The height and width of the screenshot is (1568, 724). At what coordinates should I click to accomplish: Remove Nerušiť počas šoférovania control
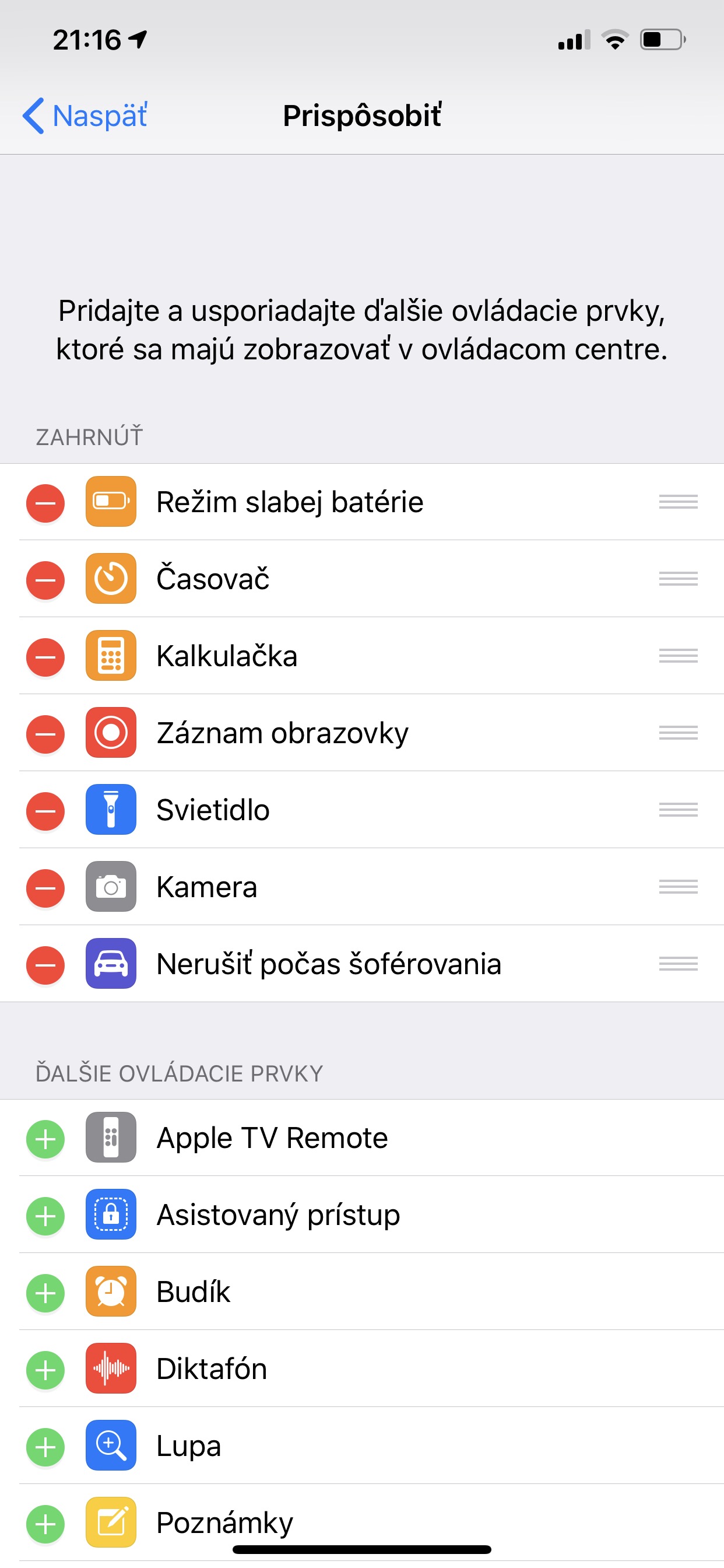point(45,965)
